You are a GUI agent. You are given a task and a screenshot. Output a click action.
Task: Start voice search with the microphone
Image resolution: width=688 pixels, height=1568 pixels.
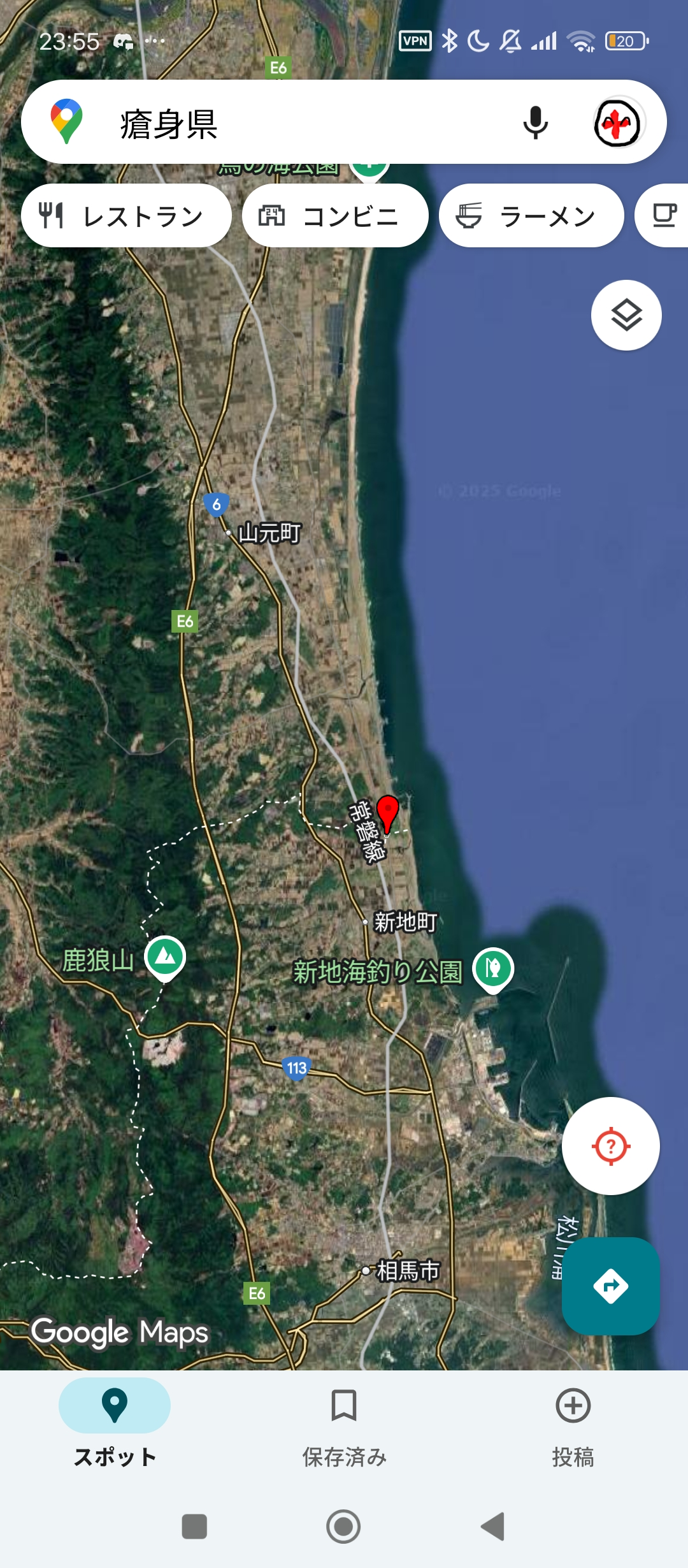535,122
